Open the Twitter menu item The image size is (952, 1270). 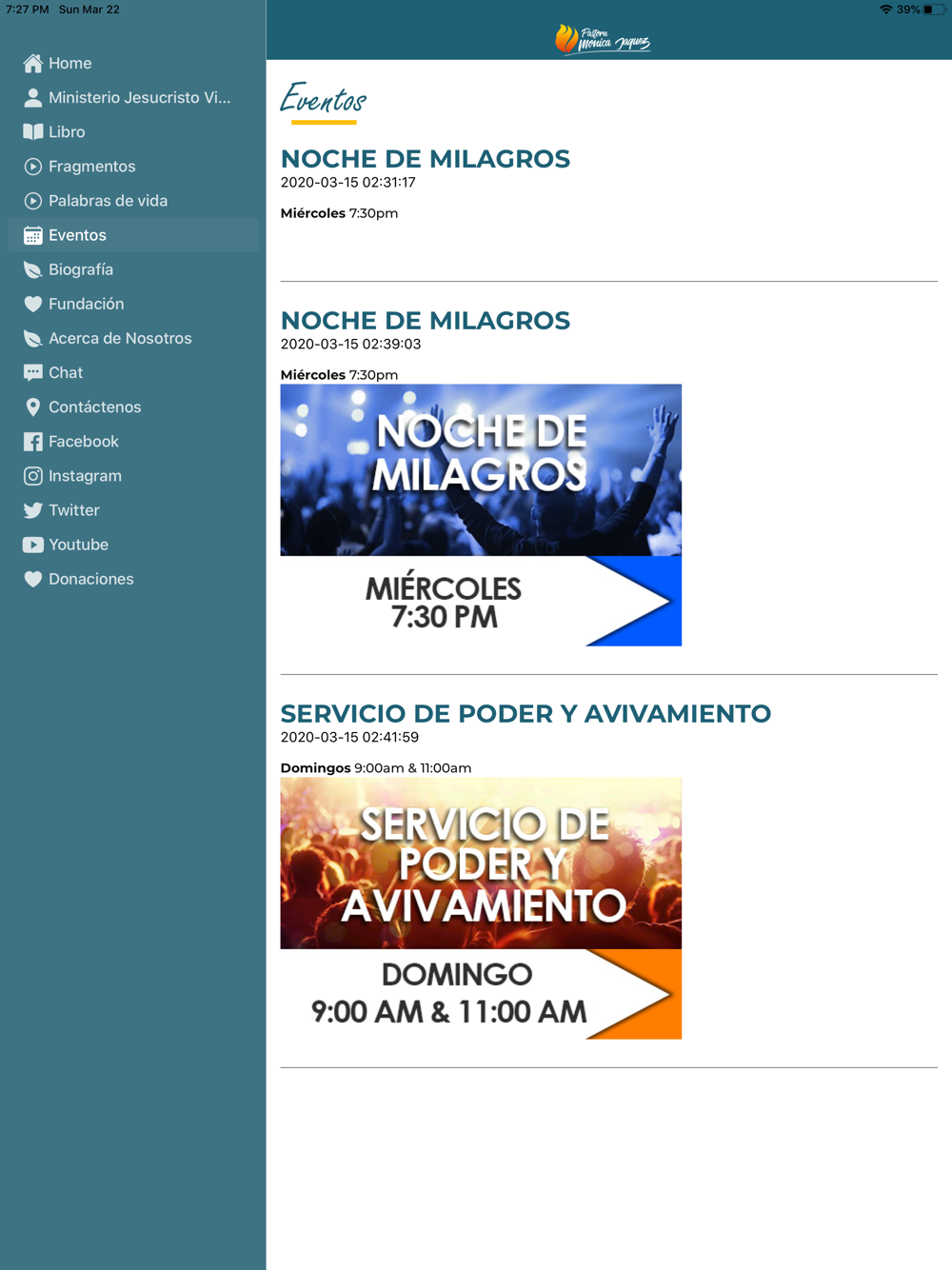click(x=132, y=509)
